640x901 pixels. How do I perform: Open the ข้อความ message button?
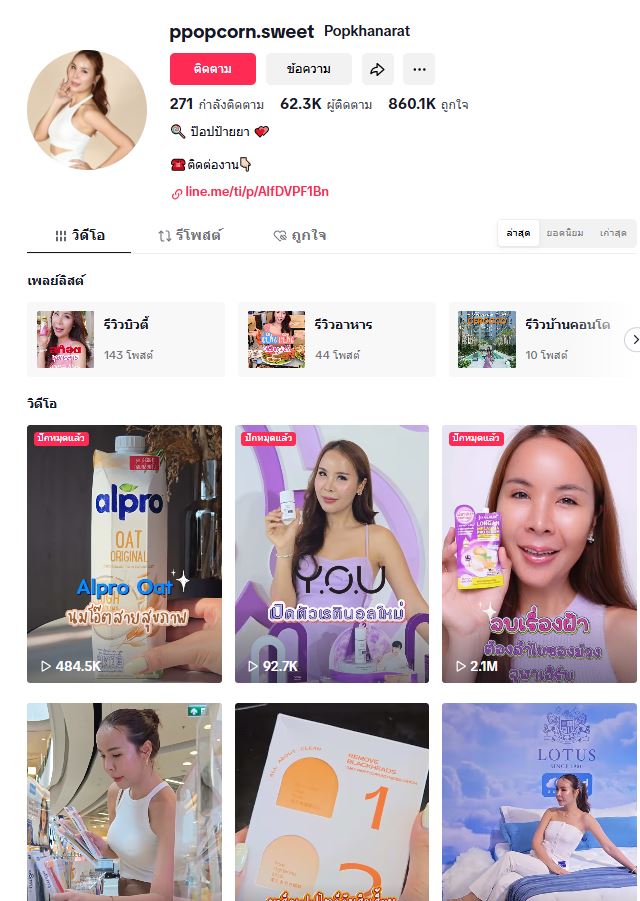[x=308, y=69]
